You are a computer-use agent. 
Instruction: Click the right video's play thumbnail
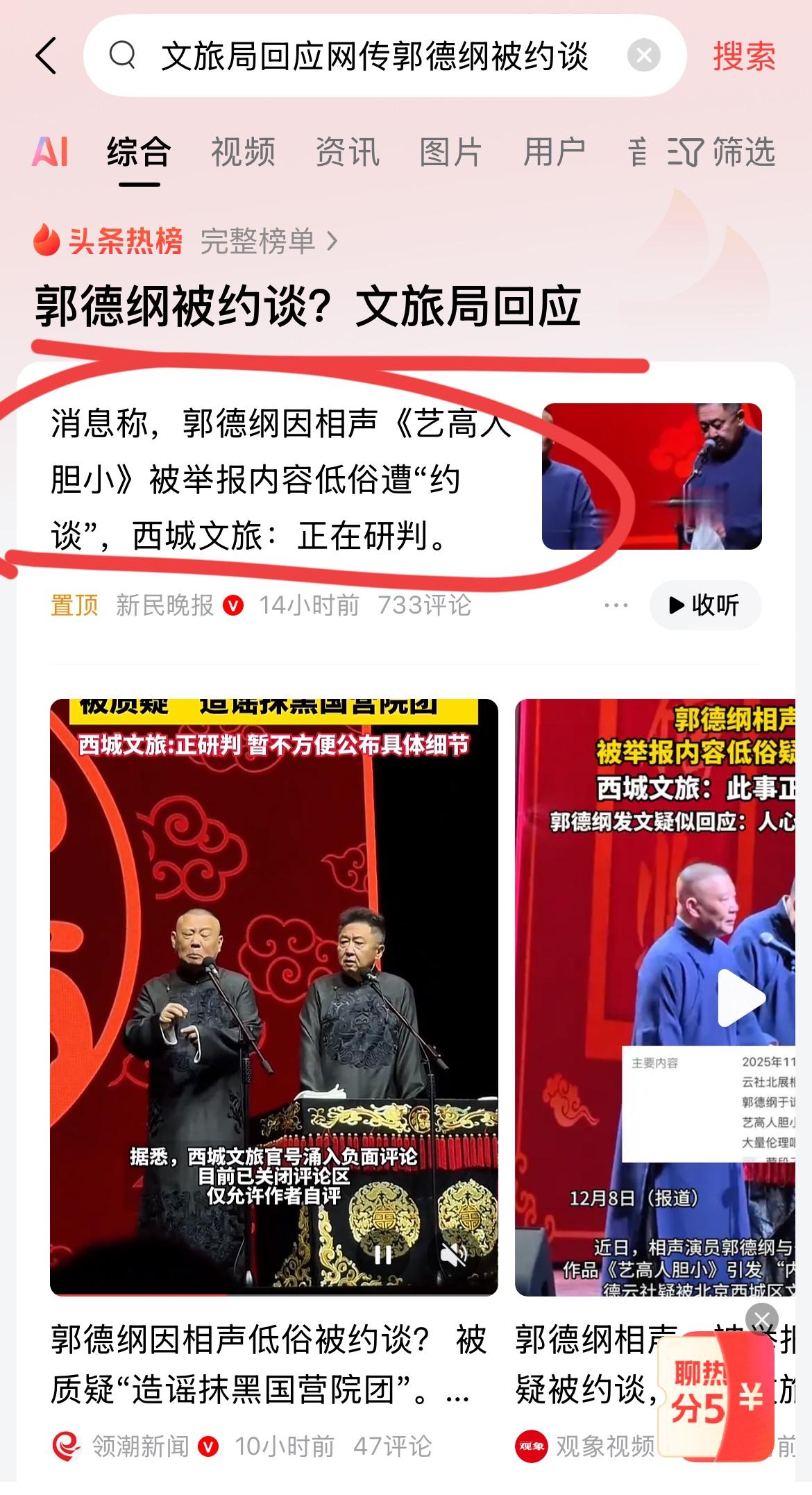point(741,996)
